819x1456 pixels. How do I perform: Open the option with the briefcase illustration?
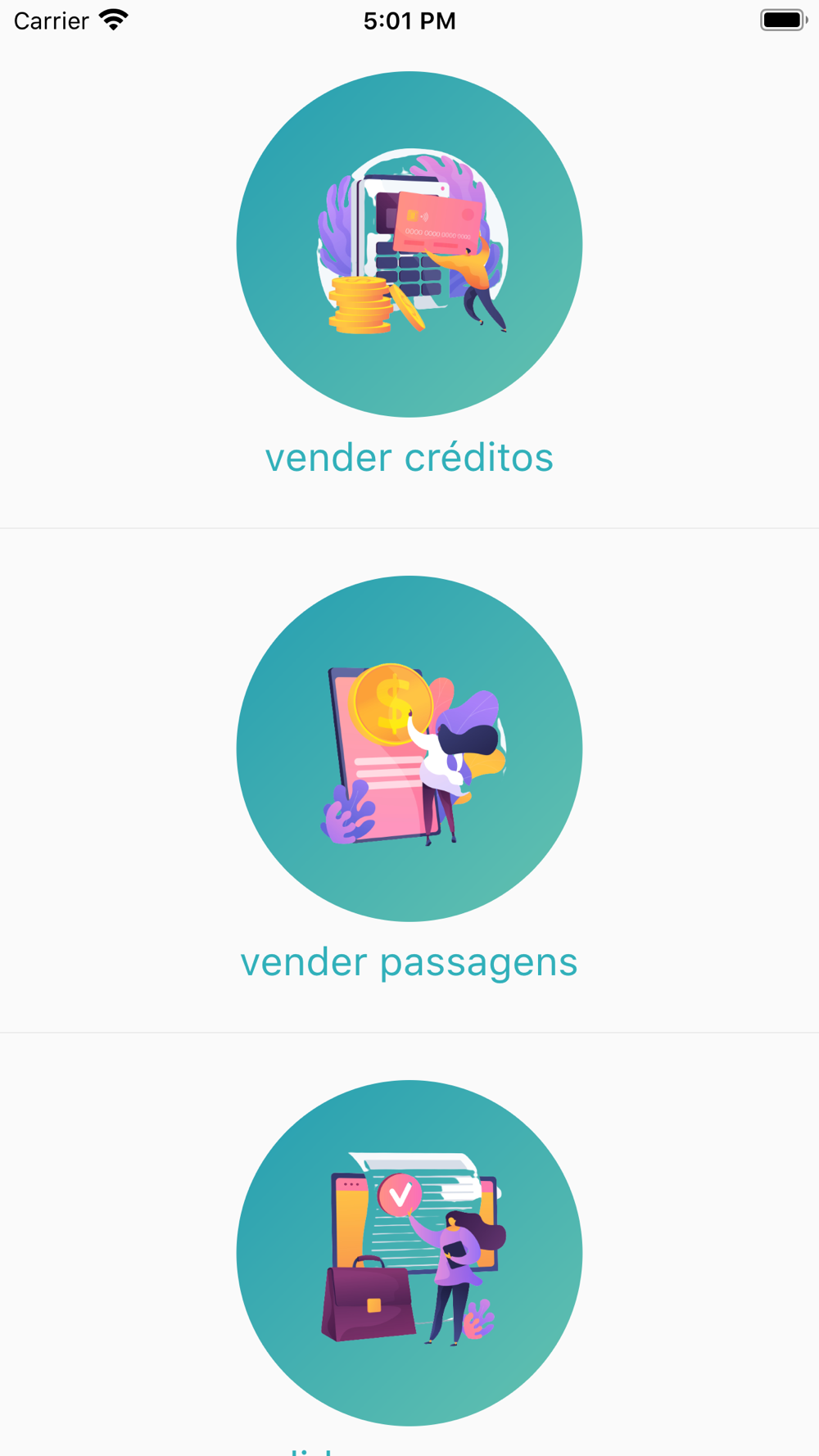pyautogui.click(x=409, y=1252)
